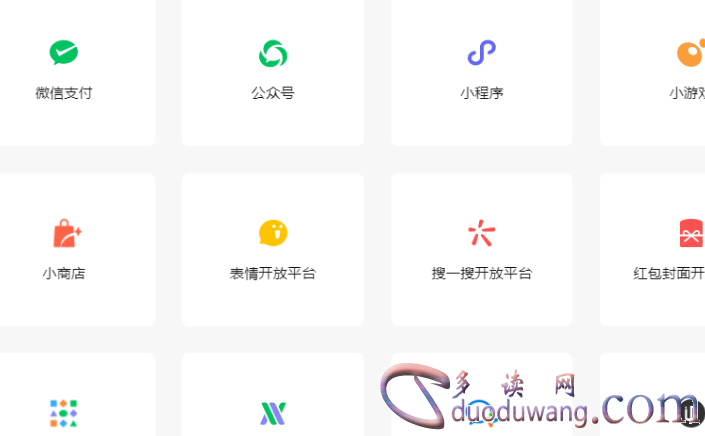Open 表情开放平台 card
Image resolution: width=705 pixels, height=436 pixels.
(x=273, y=250)
